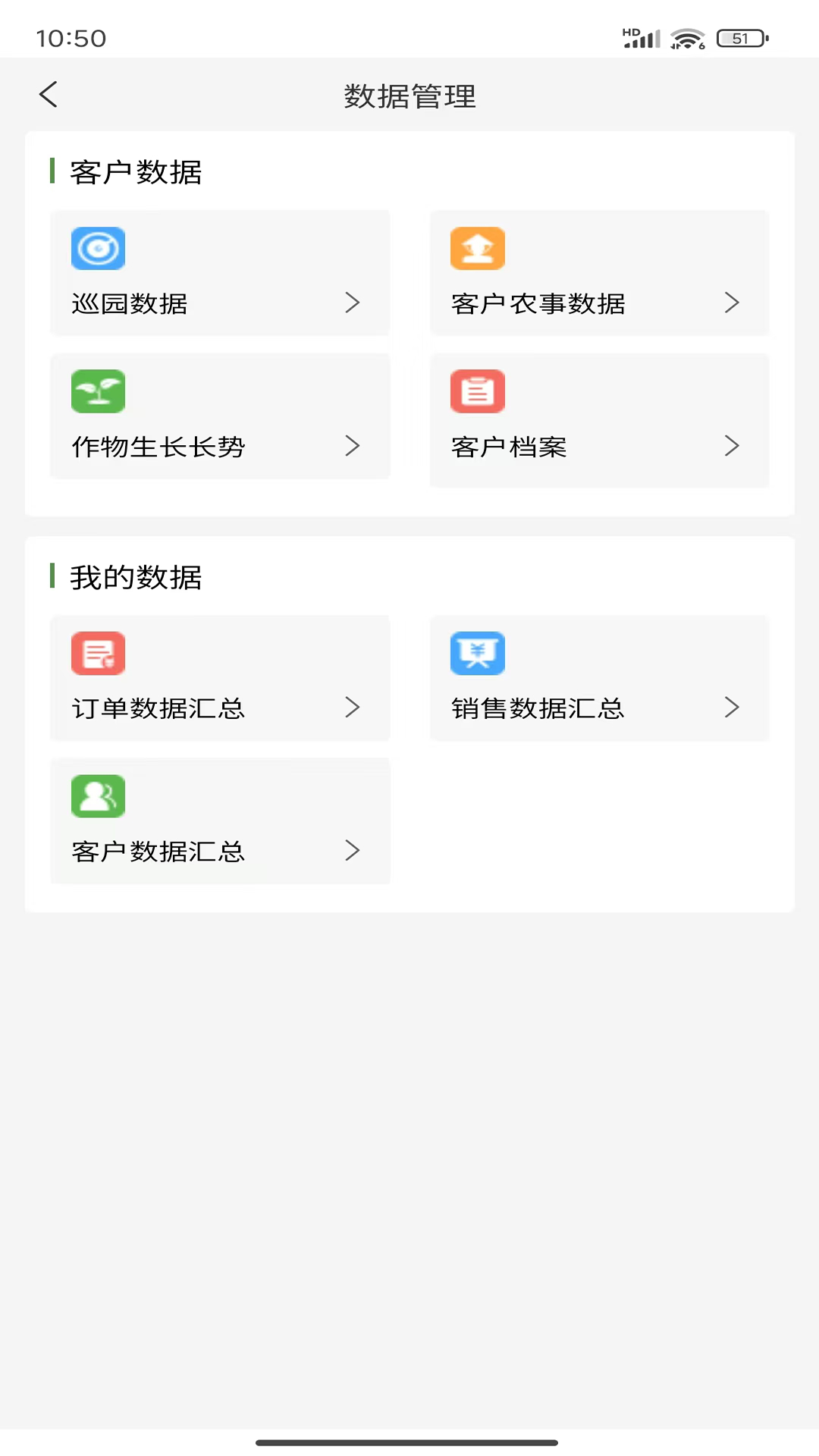Viewport: 819px width, 1456px height.
Task: Tap the 订单数据汇总 order list icon
Action: coord(98,653)
